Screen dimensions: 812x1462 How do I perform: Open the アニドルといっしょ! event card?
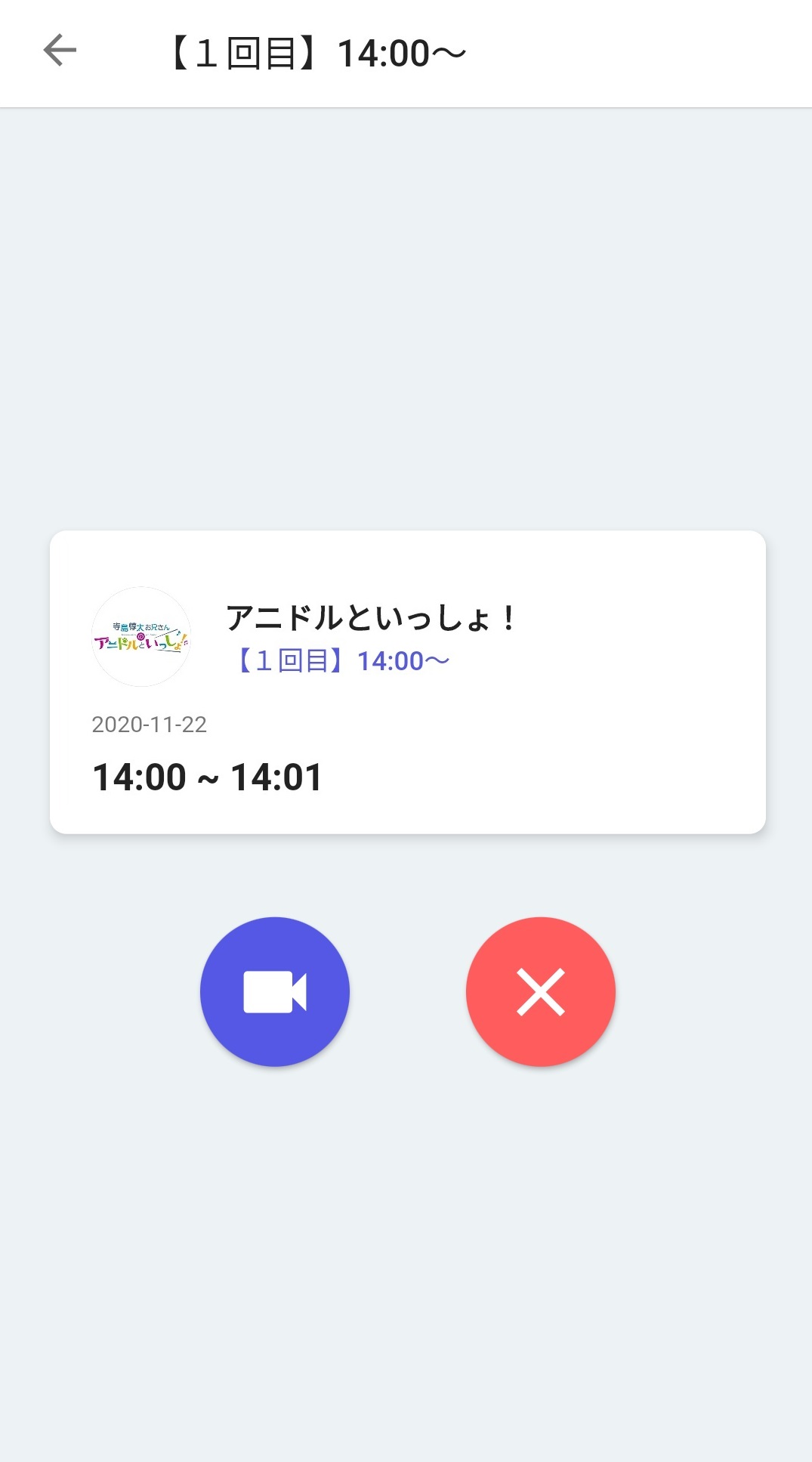pos(408,682)
